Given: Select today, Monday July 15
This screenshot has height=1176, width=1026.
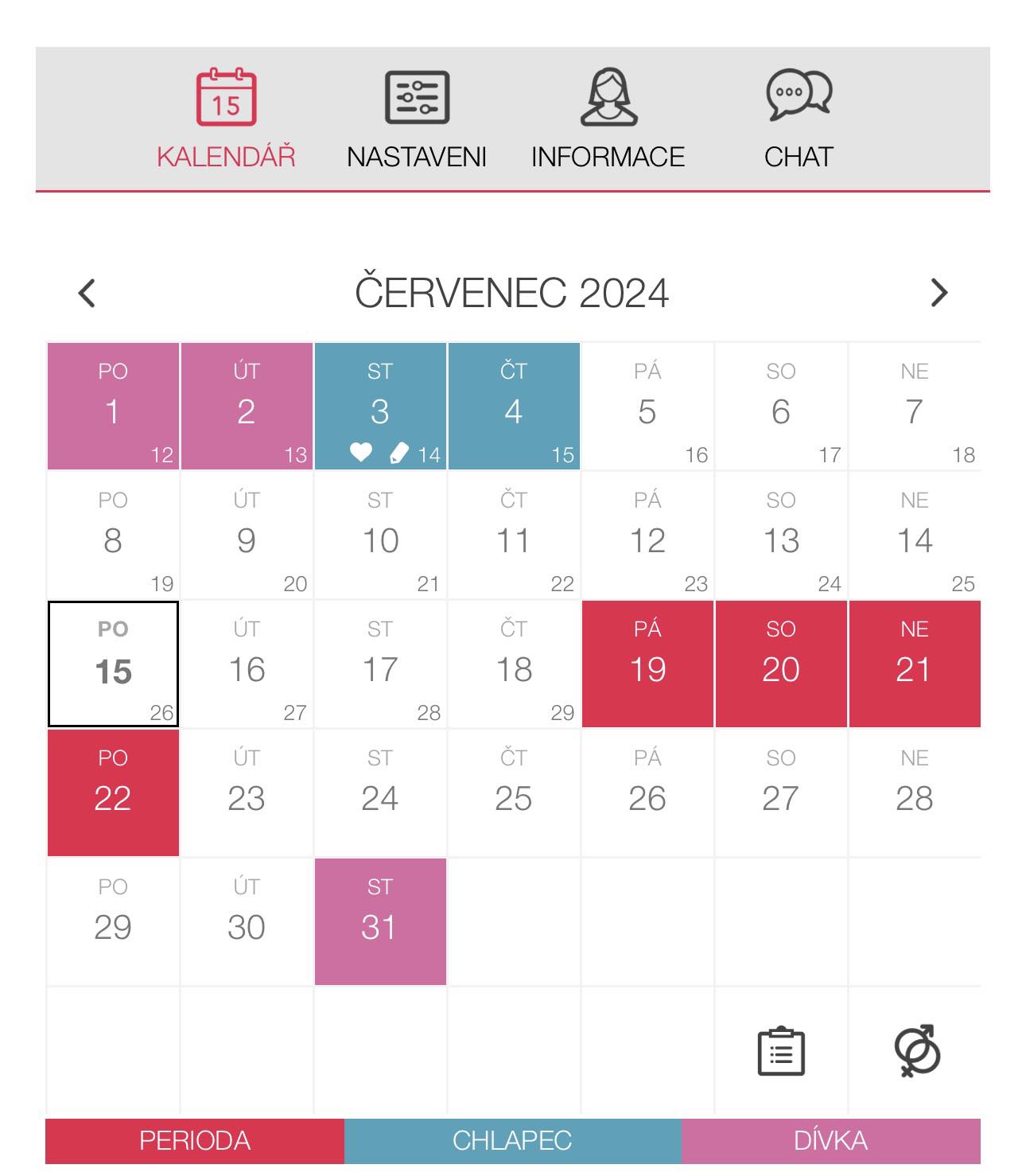Looking at the screenshot, I should click(x=113, y=664).
